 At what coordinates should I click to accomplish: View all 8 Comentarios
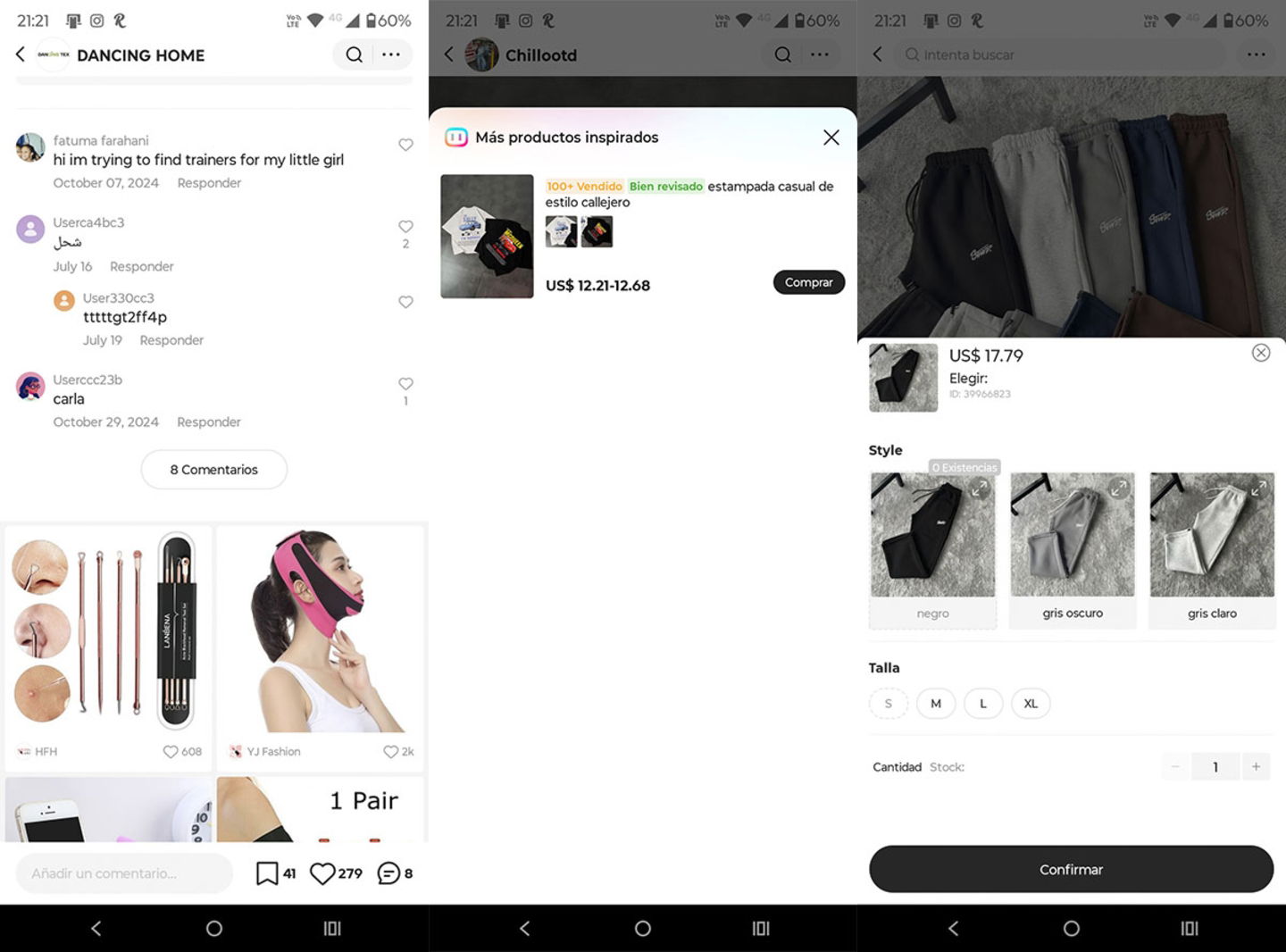(213, 470)
